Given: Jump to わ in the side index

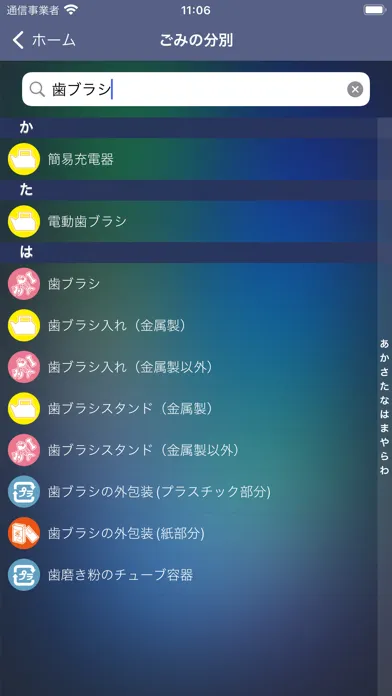Looking at the screenshot, I should (x=384, y=471).
